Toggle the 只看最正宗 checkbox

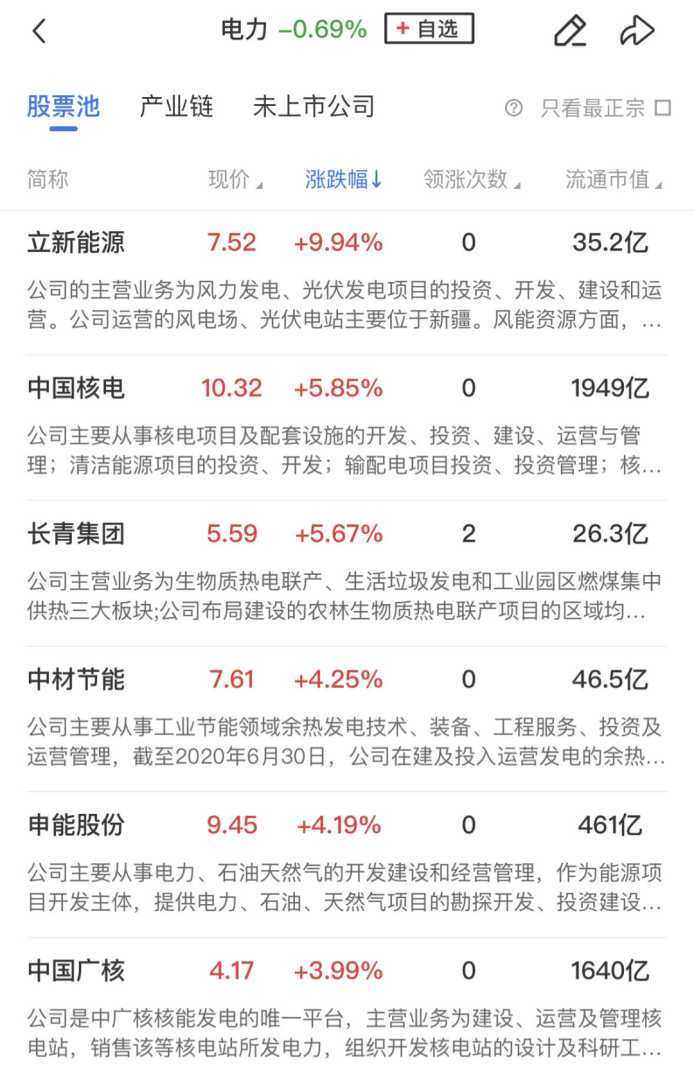662,108
